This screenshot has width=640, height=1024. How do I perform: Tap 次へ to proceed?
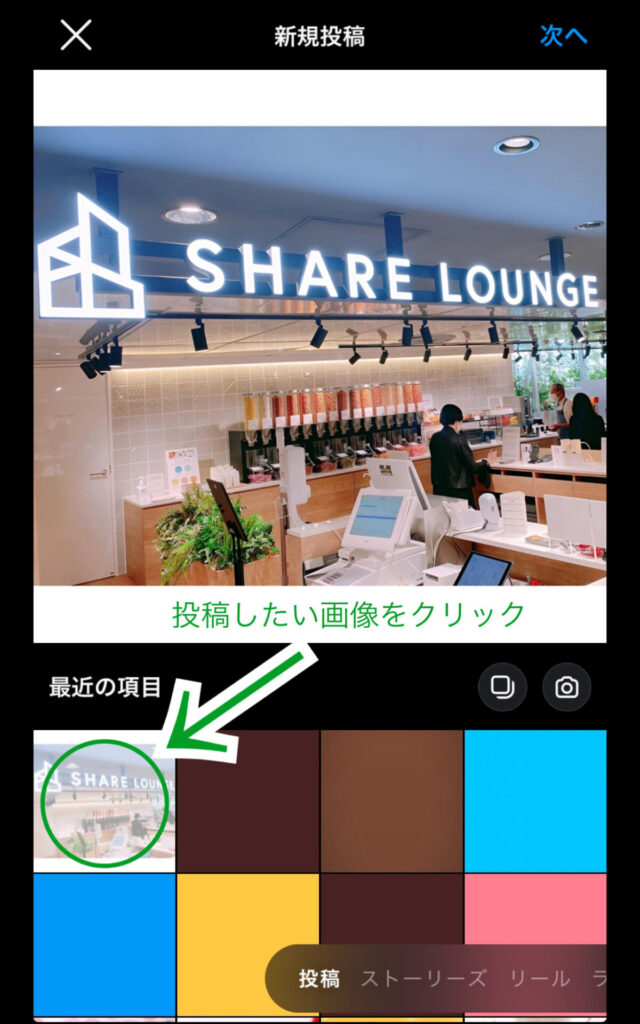(x=563, y=36)
